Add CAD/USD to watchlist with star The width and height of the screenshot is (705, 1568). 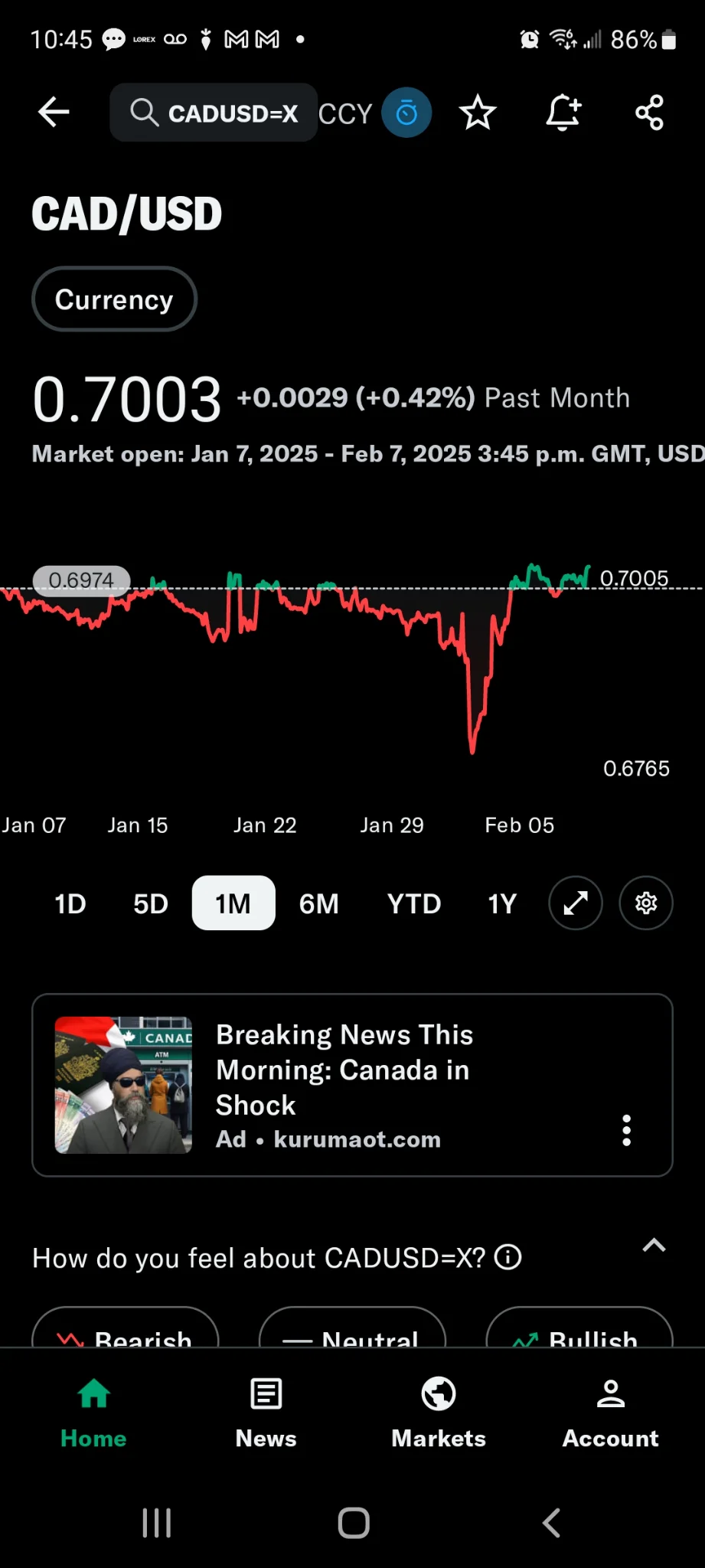[478, 113]
